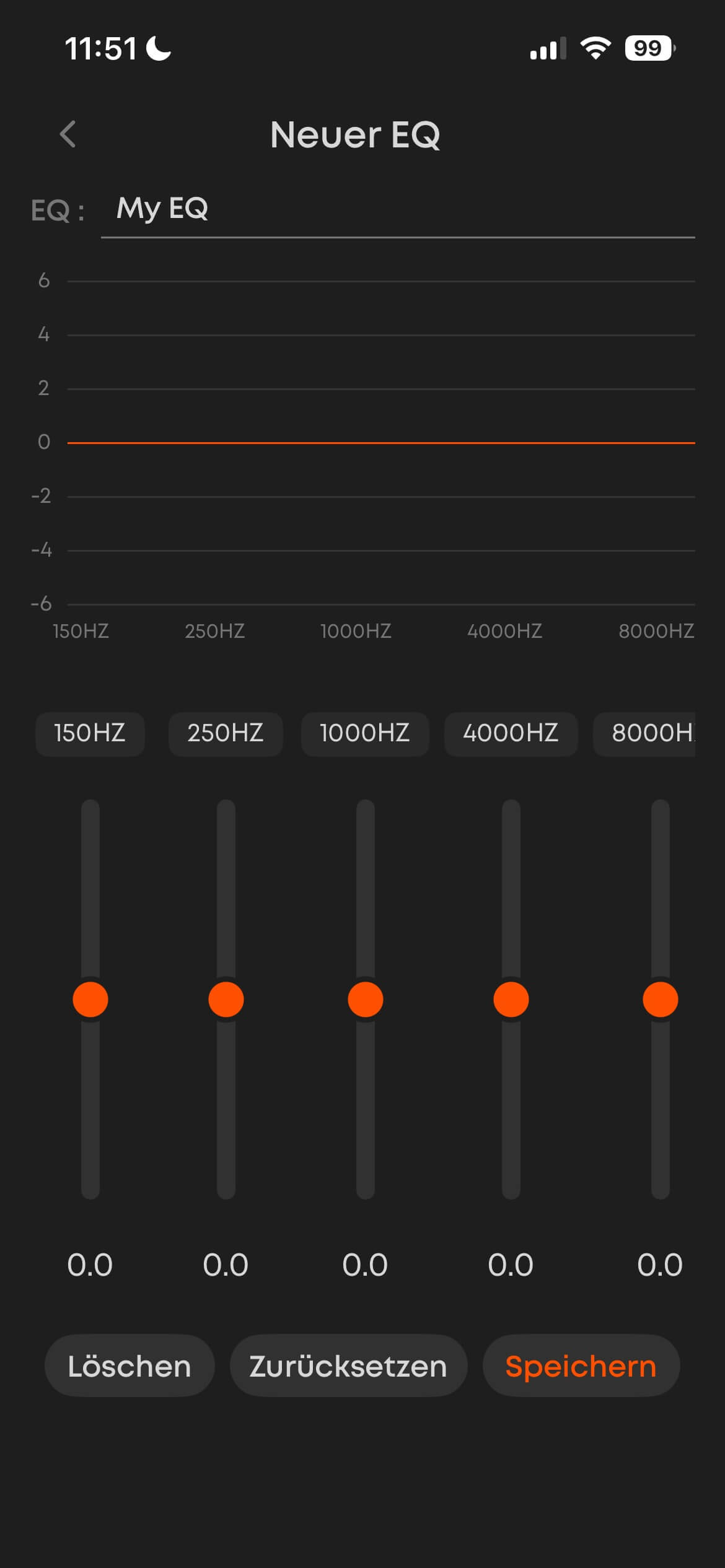This screenshot has height=1568, width=725.
Task: Select the 1000HZ band chip
Action: tap(364, 733)
